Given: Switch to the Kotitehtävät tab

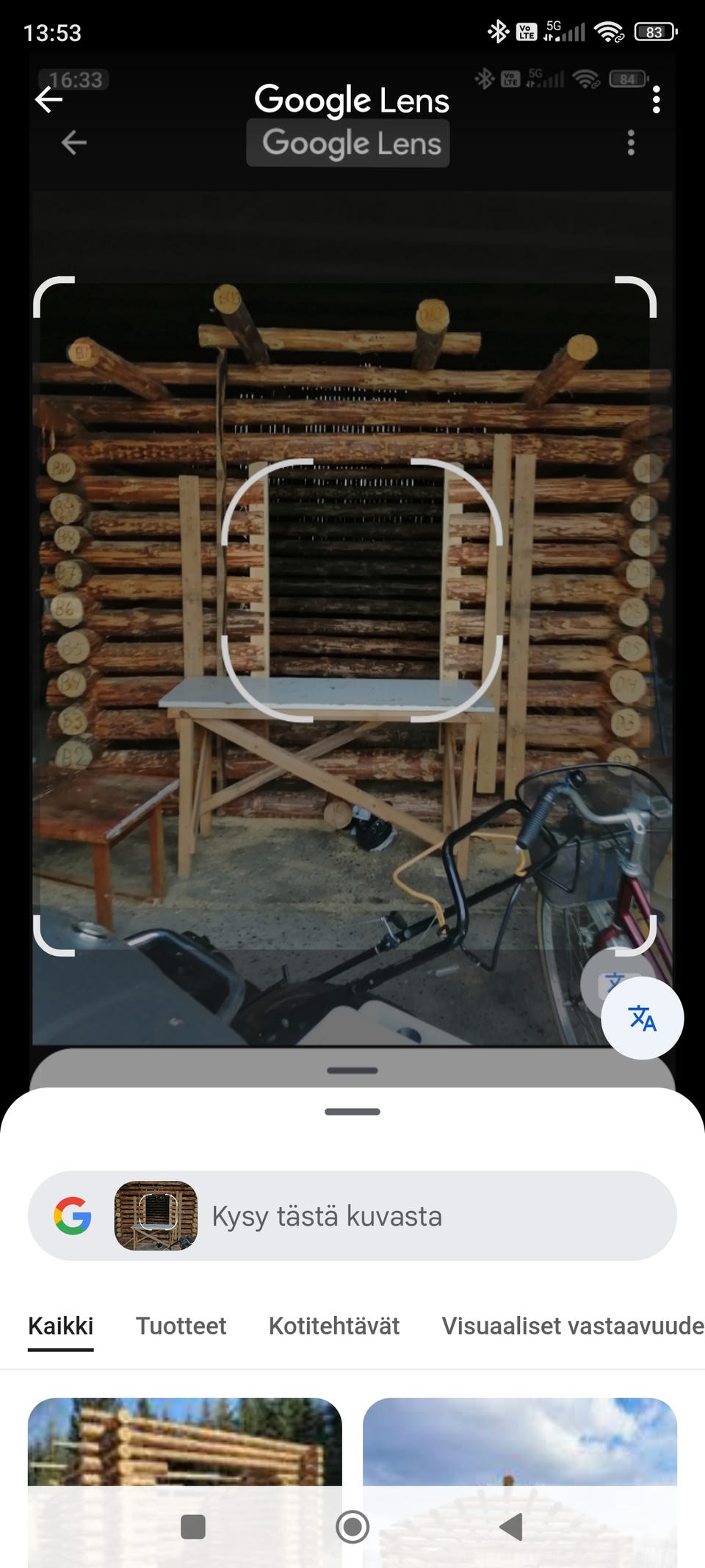Looking at the screenshot, I should tap(334, 1326).
